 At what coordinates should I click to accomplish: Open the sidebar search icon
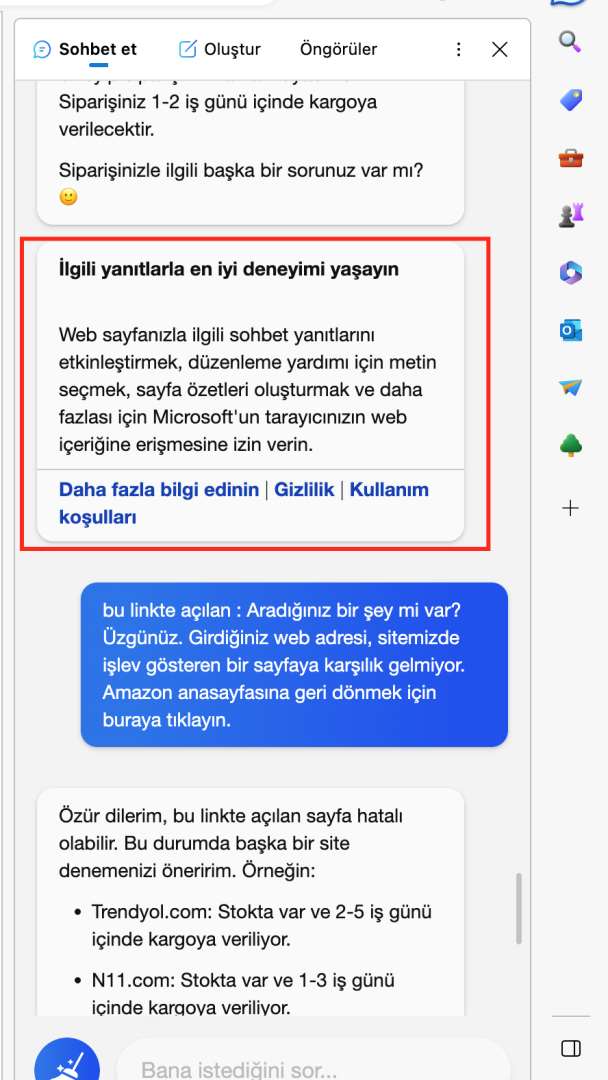point(570,42)
